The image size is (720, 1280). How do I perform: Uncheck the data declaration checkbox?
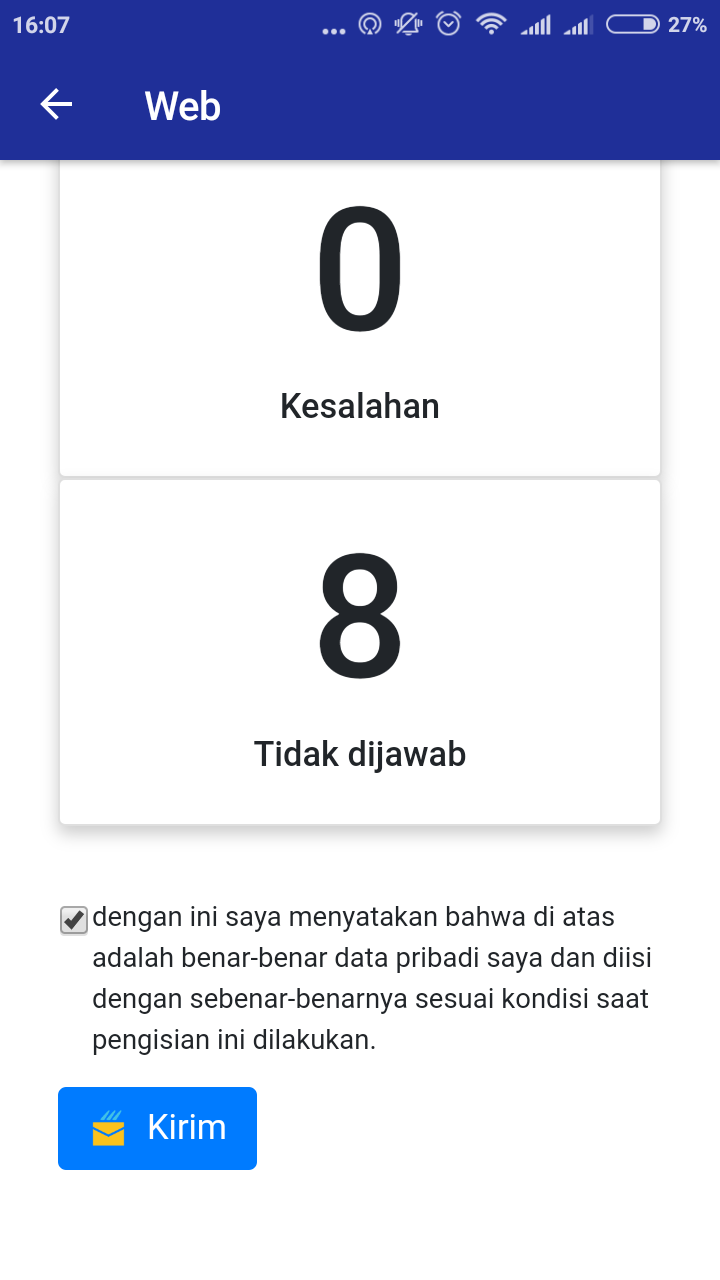74,920
